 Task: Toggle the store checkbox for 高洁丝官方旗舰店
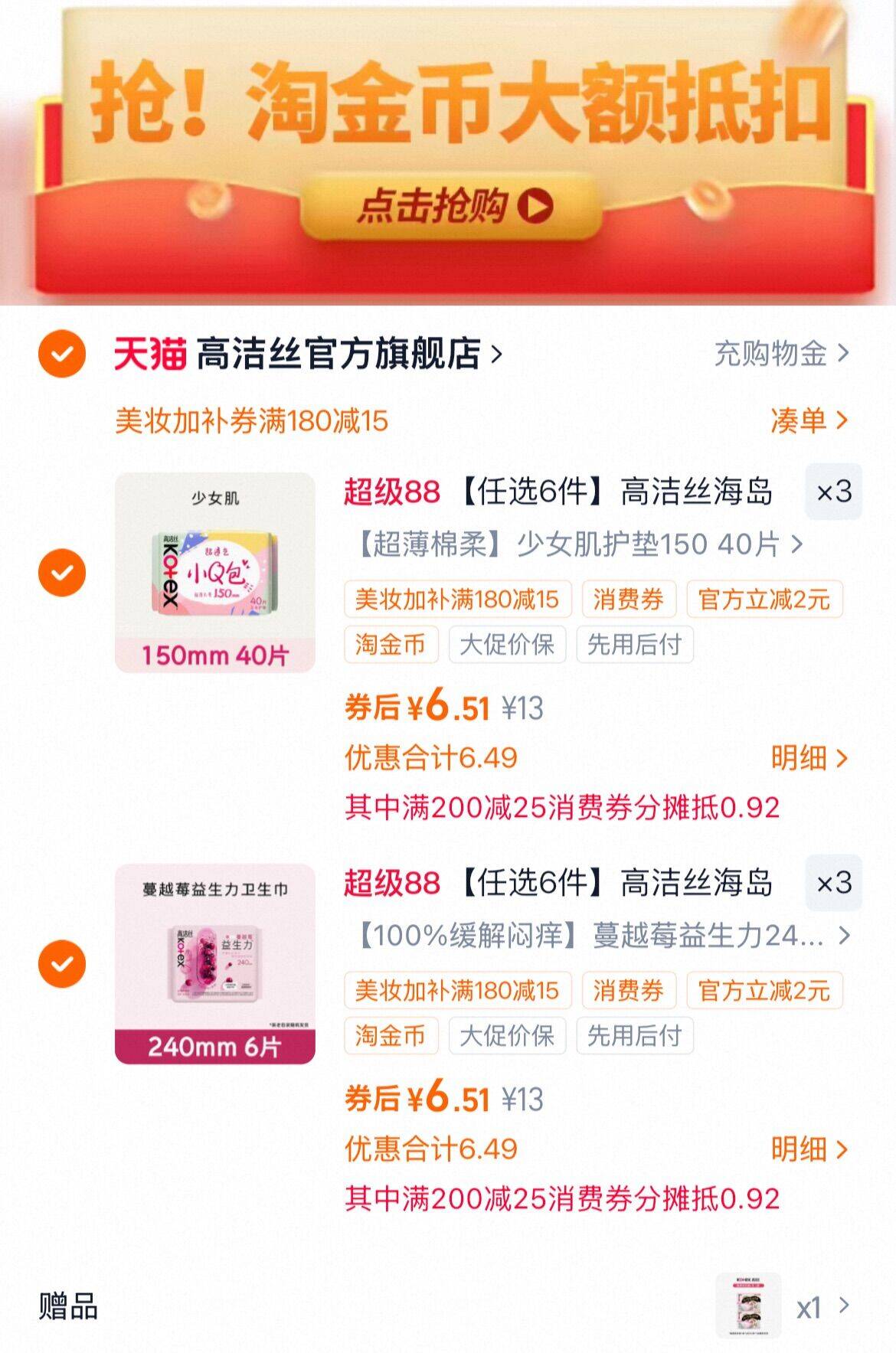pos(62,354)
